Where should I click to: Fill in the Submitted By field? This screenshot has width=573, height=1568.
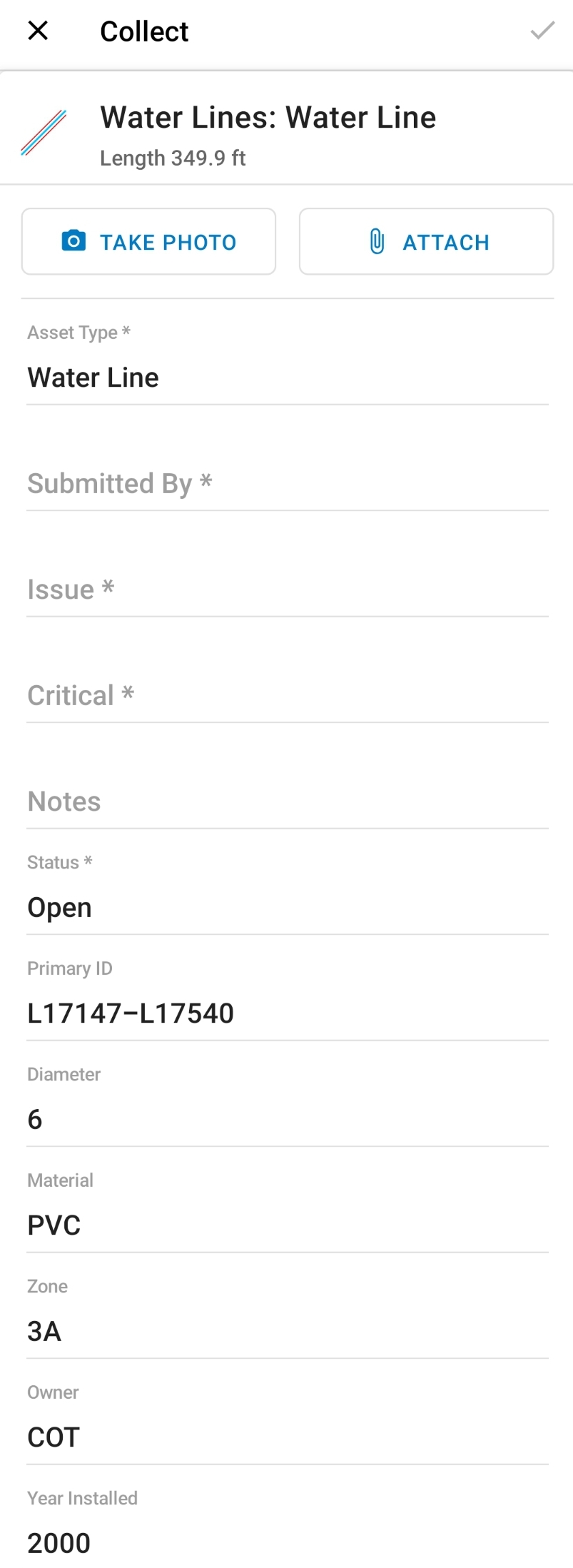(x=287, y=484)
